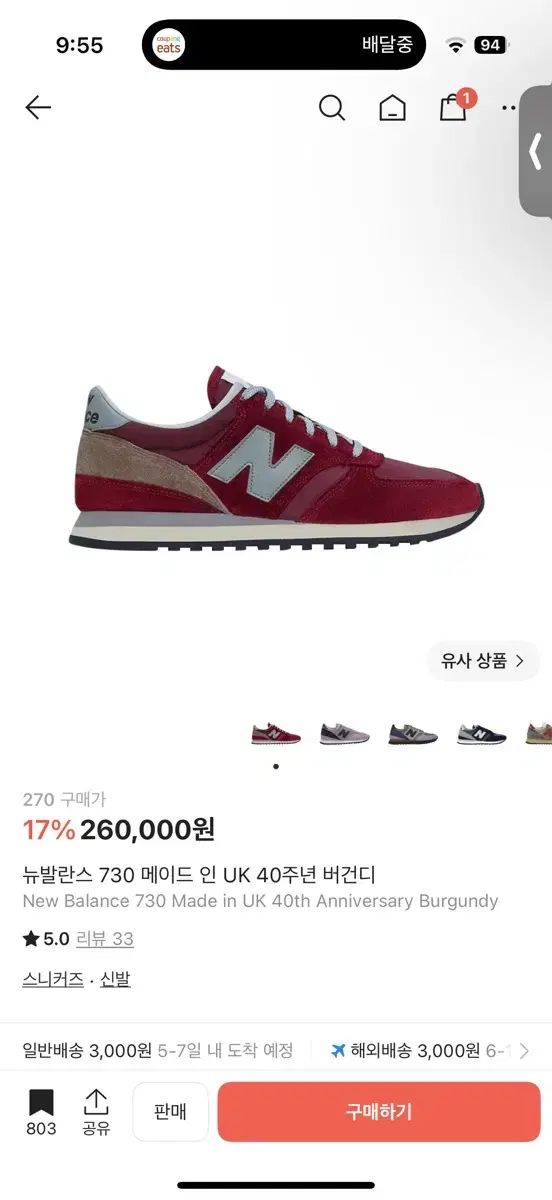Go to the home icon
The height and width of the screenshot is (1200, 552).
tap(392, 108)
